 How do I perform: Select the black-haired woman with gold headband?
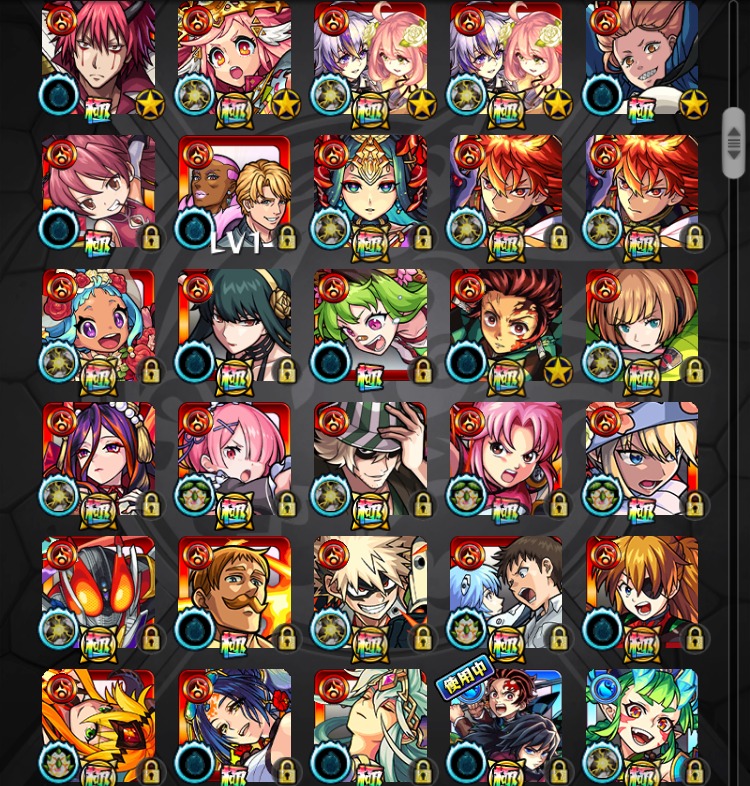tap(234, 326)
